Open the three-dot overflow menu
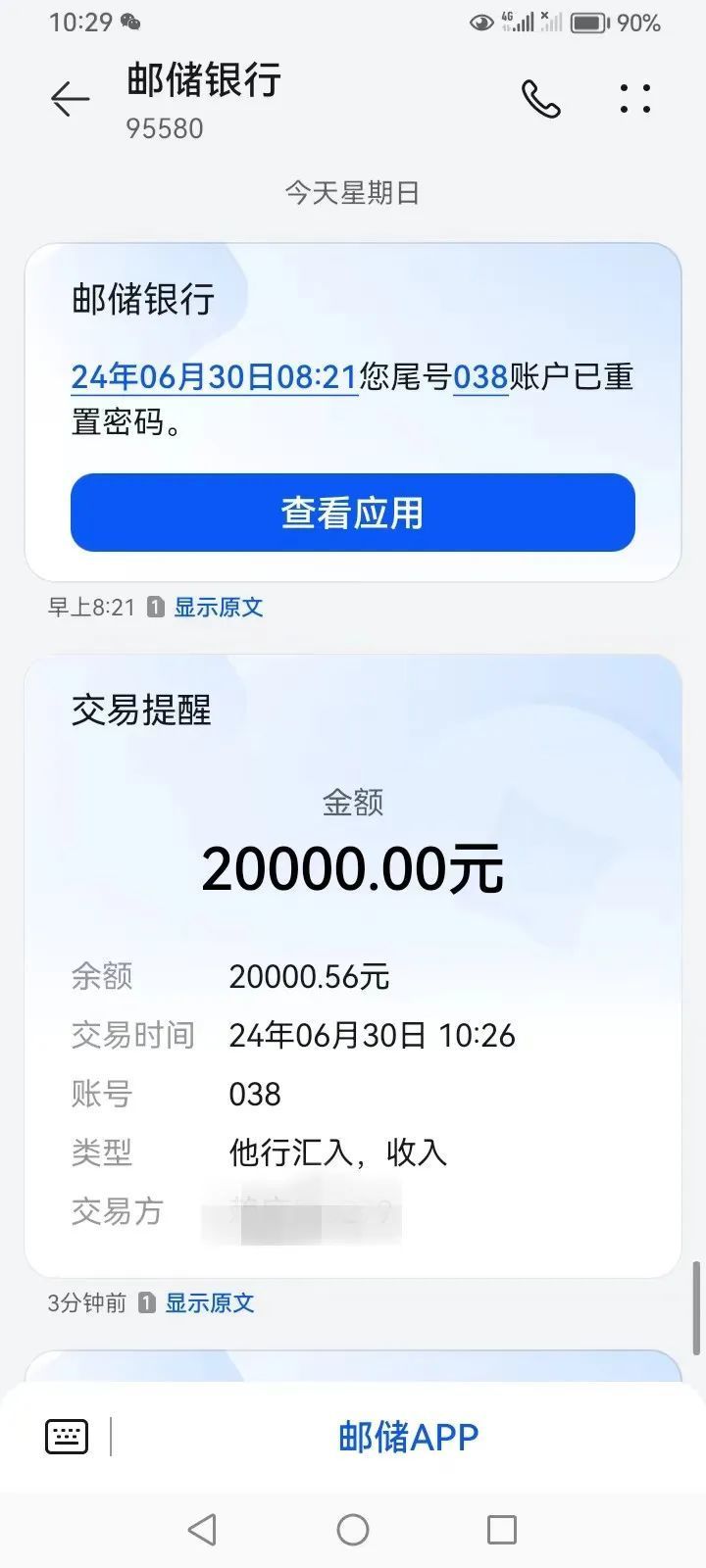This screenshot has width=706, height=1568. pos(634,99)
